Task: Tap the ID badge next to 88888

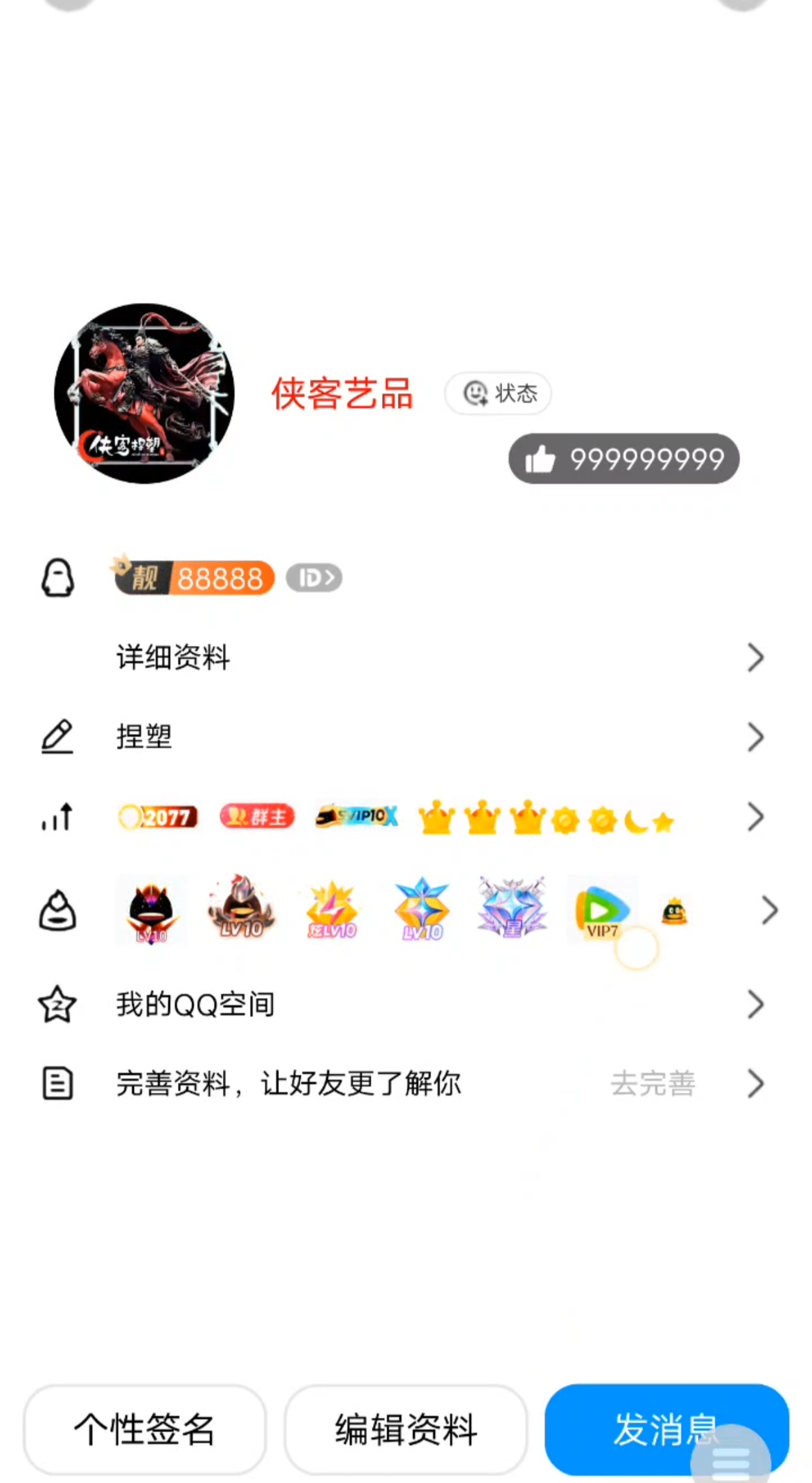Action: (314, 578)
